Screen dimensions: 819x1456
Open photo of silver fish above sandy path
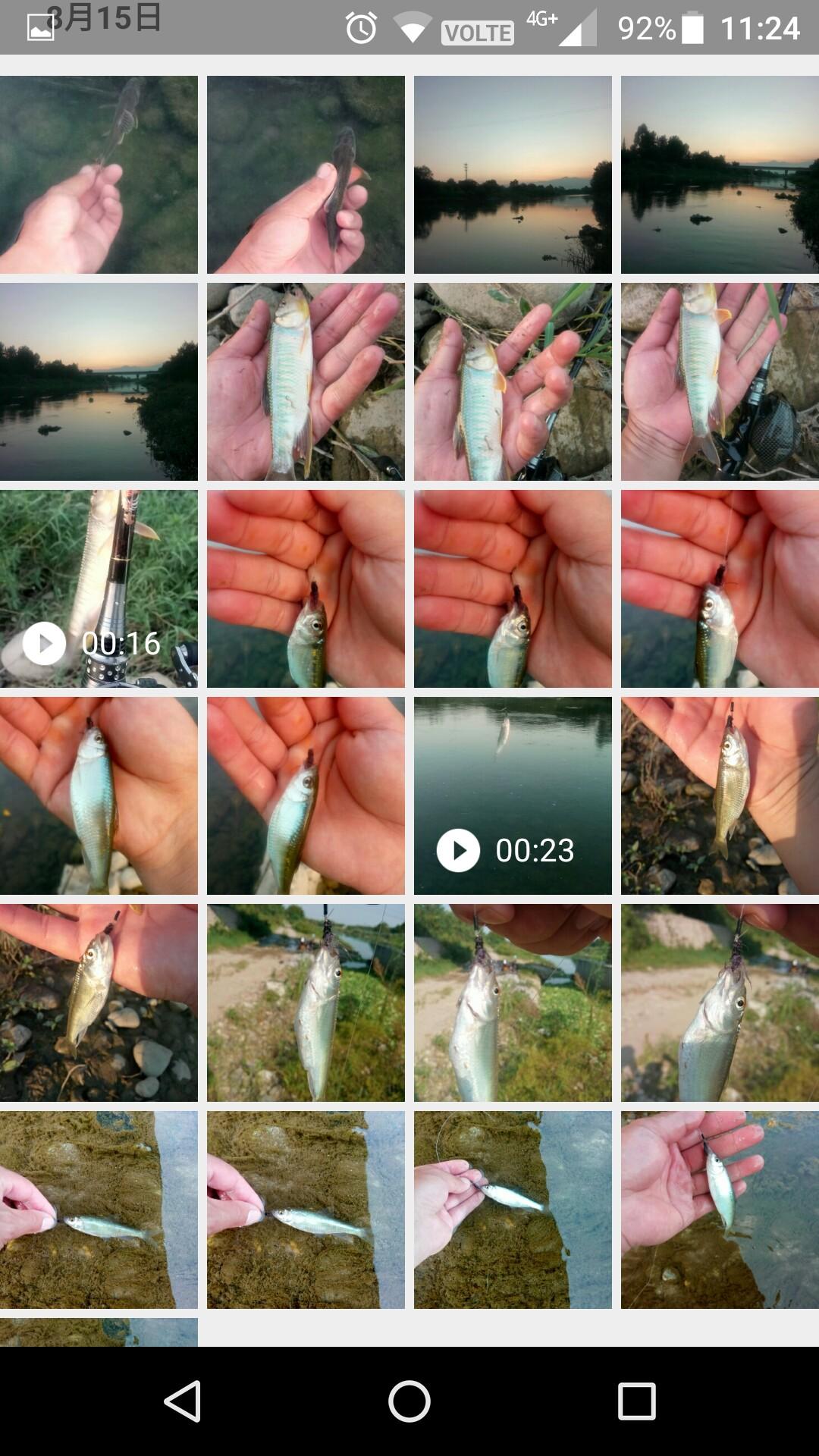click(x=306, y=1003)
